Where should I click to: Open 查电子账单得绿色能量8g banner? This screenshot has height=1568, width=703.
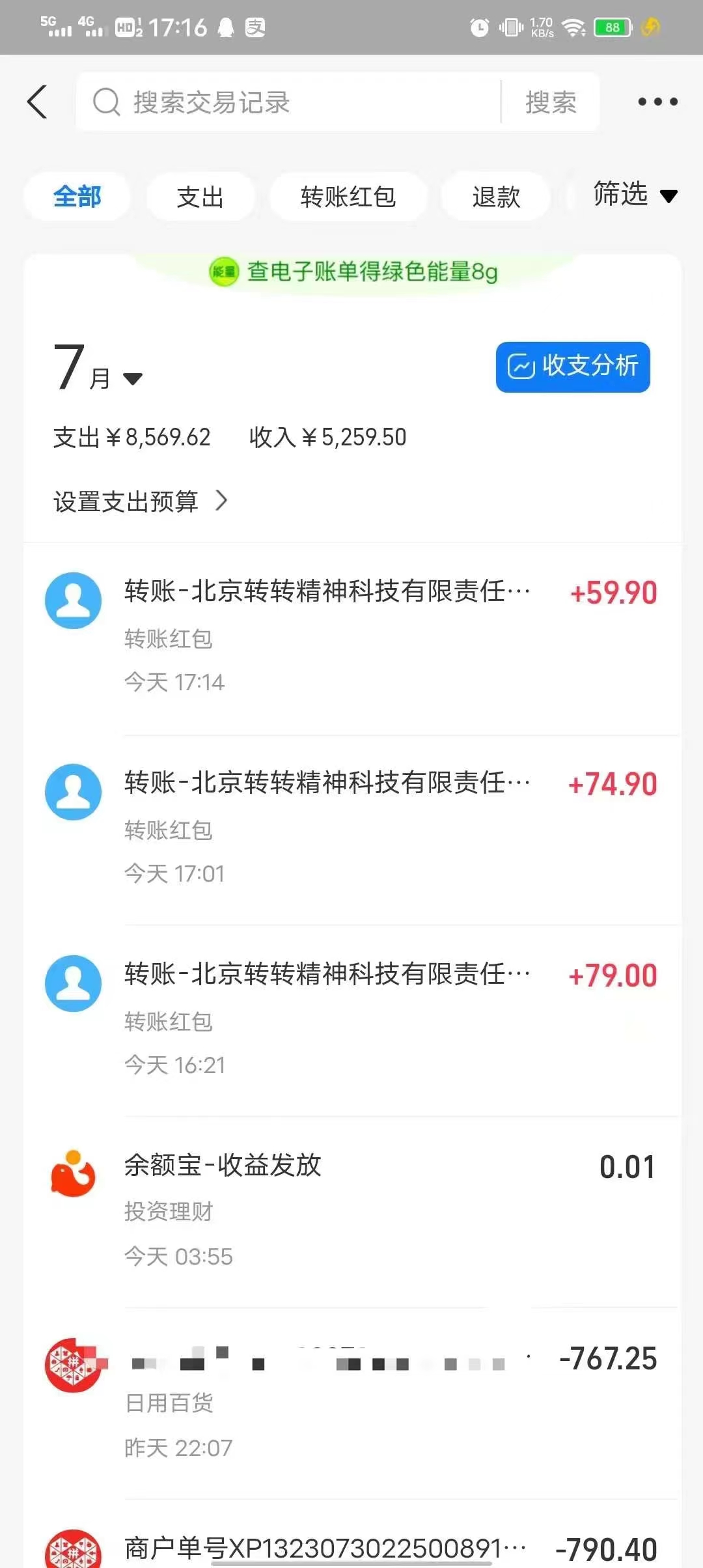[x=371, y=273]
